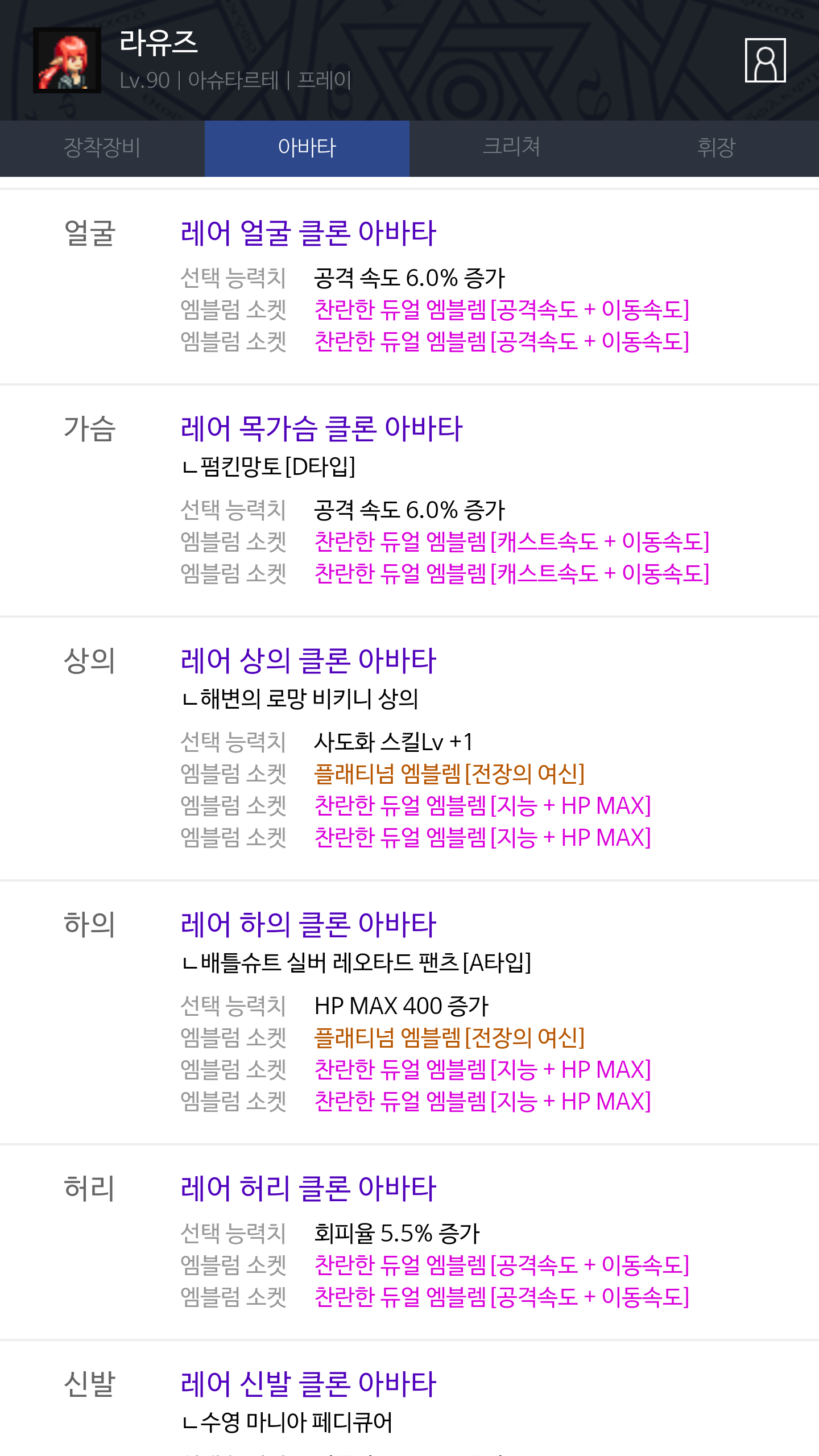Switch to the 휘장 tab
819x1456 pixels.
(716, 148)
